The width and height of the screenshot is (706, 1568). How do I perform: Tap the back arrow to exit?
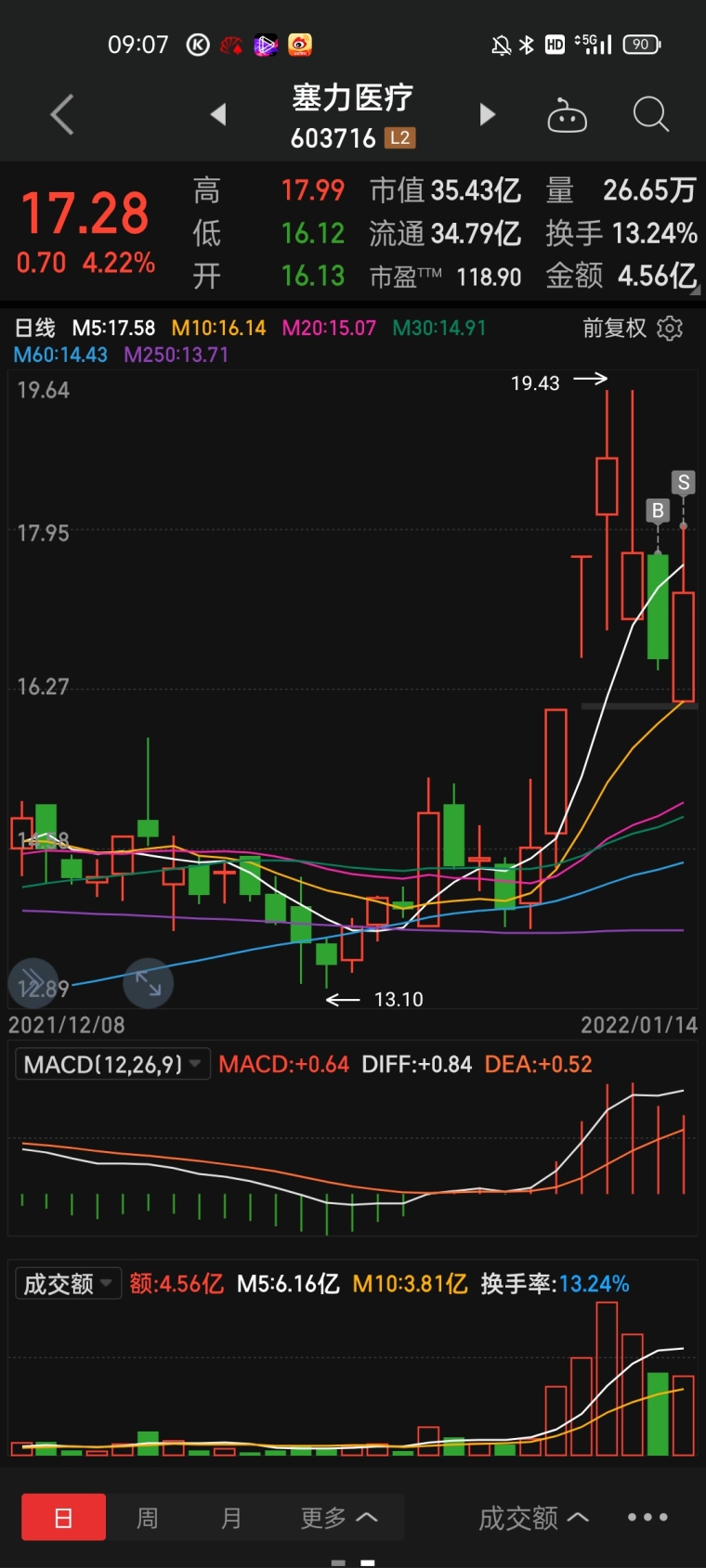tap(60, 113)
